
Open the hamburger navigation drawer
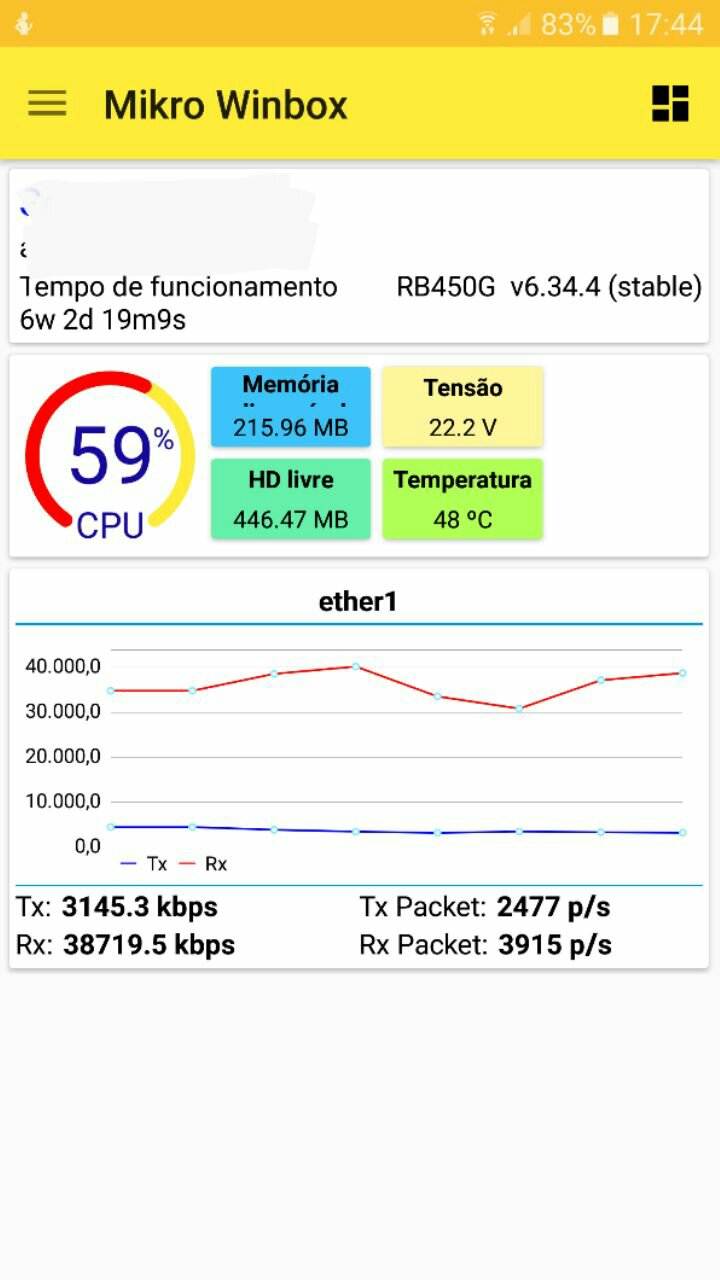point(47,104)
